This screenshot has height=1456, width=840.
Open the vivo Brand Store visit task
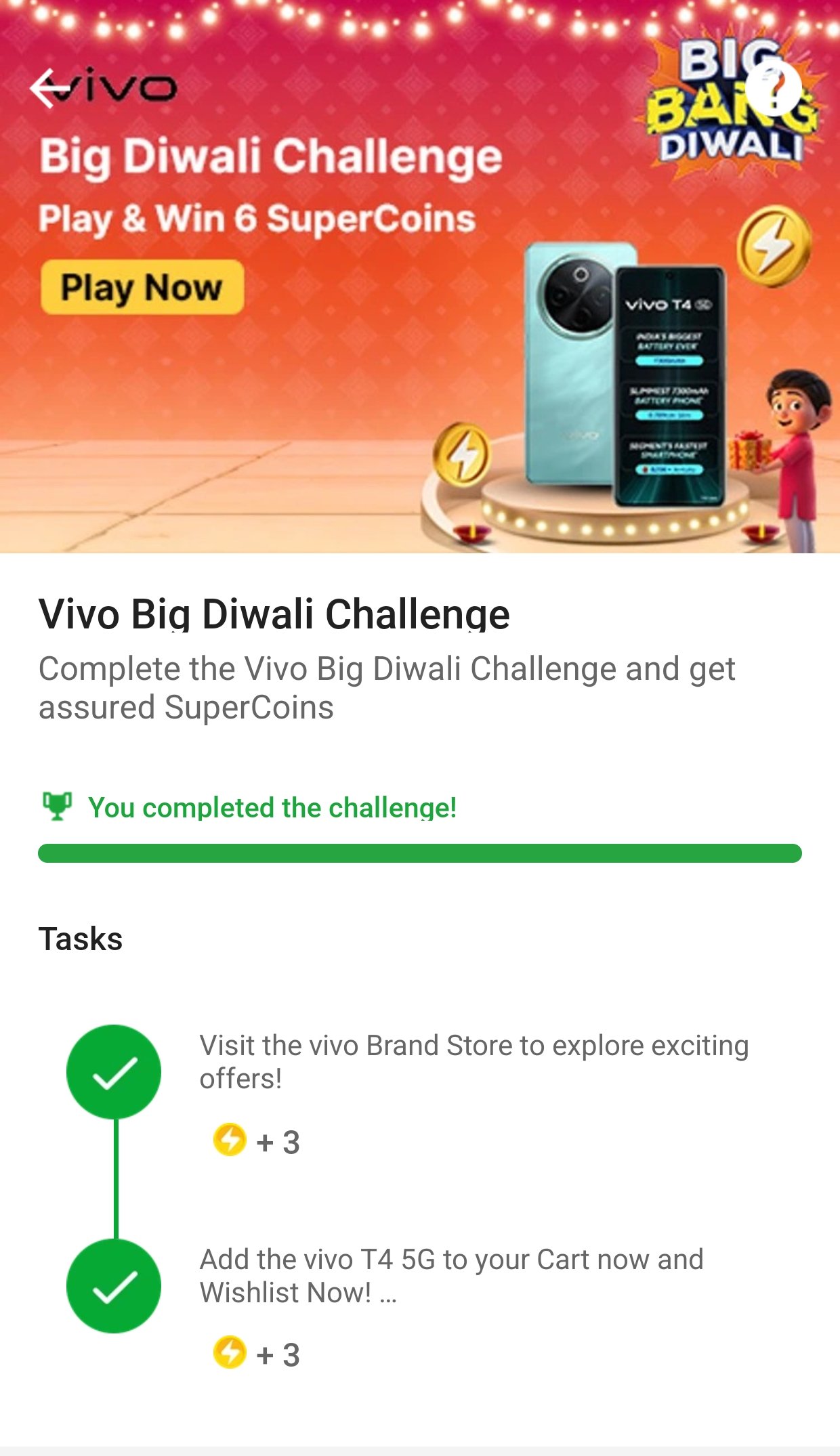click(473, 1062)
